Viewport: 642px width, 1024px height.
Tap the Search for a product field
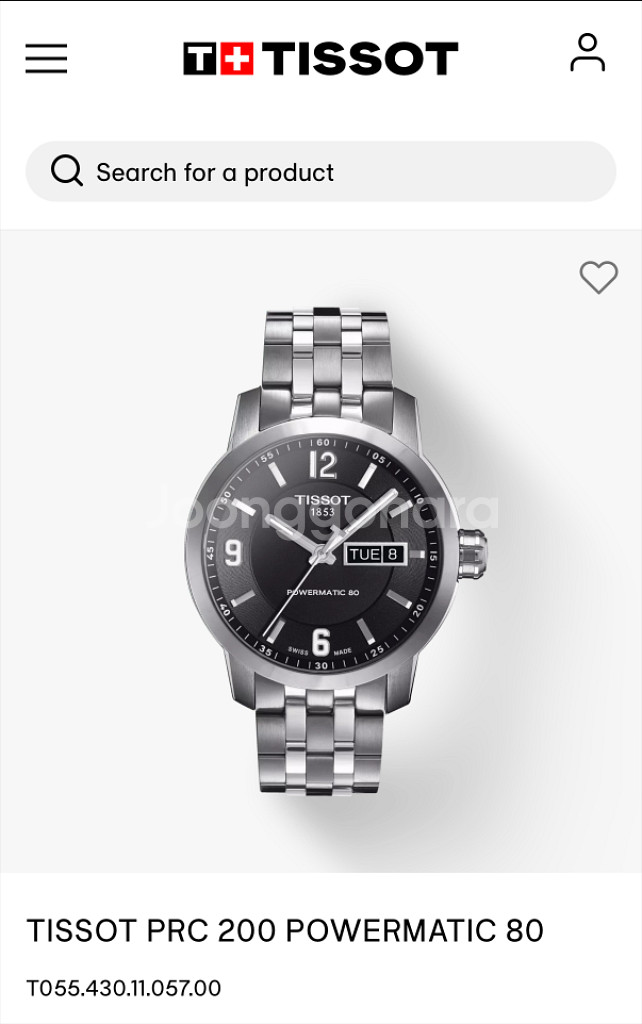(x=320, y=172)
